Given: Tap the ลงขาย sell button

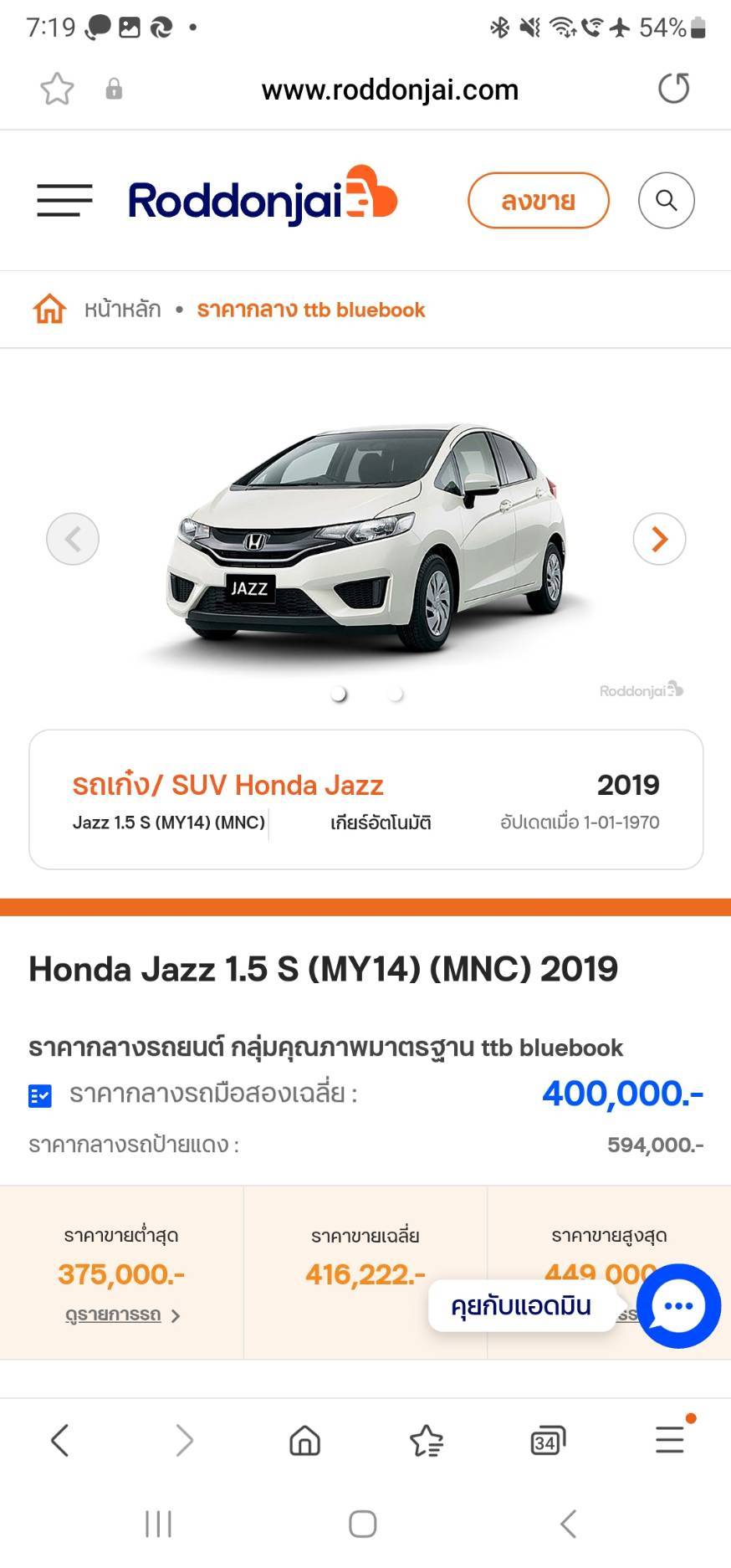Looking at the screenshot, I should click(539, 201).
